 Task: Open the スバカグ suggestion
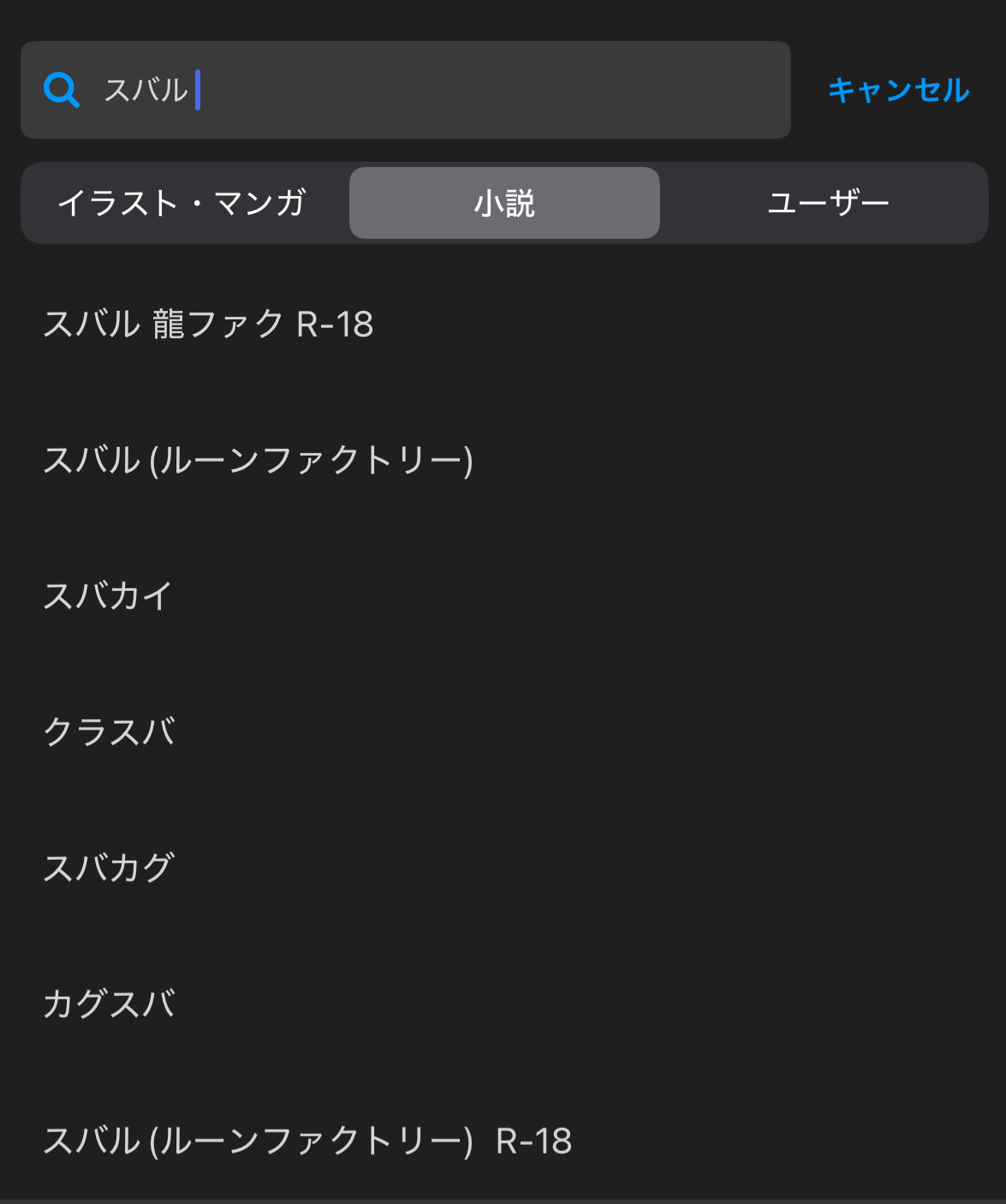(110, 868)
